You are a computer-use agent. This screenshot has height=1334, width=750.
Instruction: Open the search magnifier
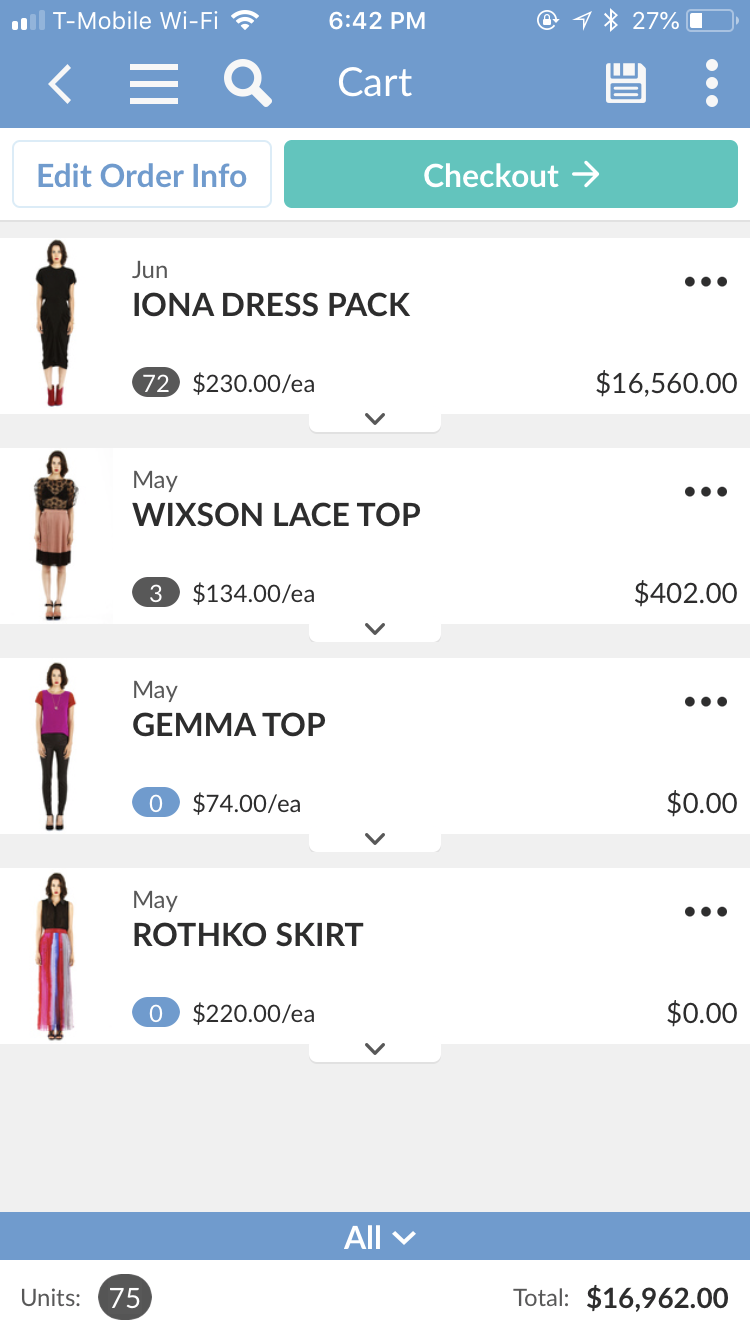point(247,83)
